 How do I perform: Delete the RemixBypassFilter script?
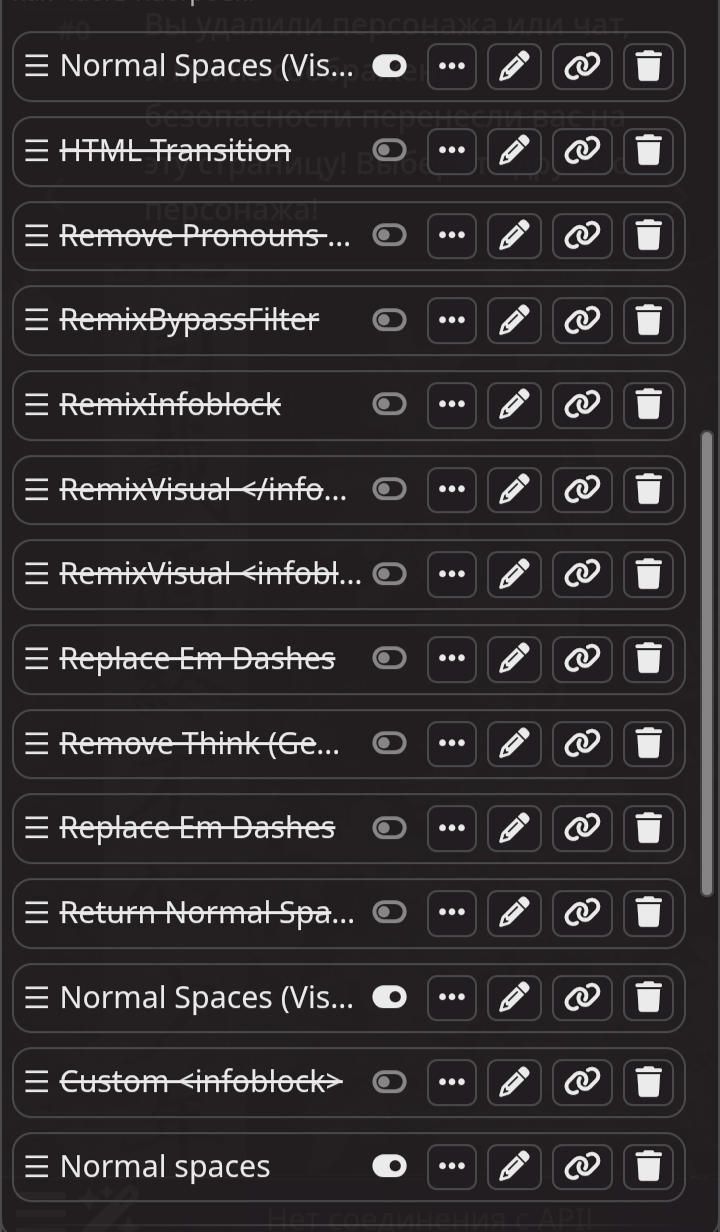(x=648, y=320)
